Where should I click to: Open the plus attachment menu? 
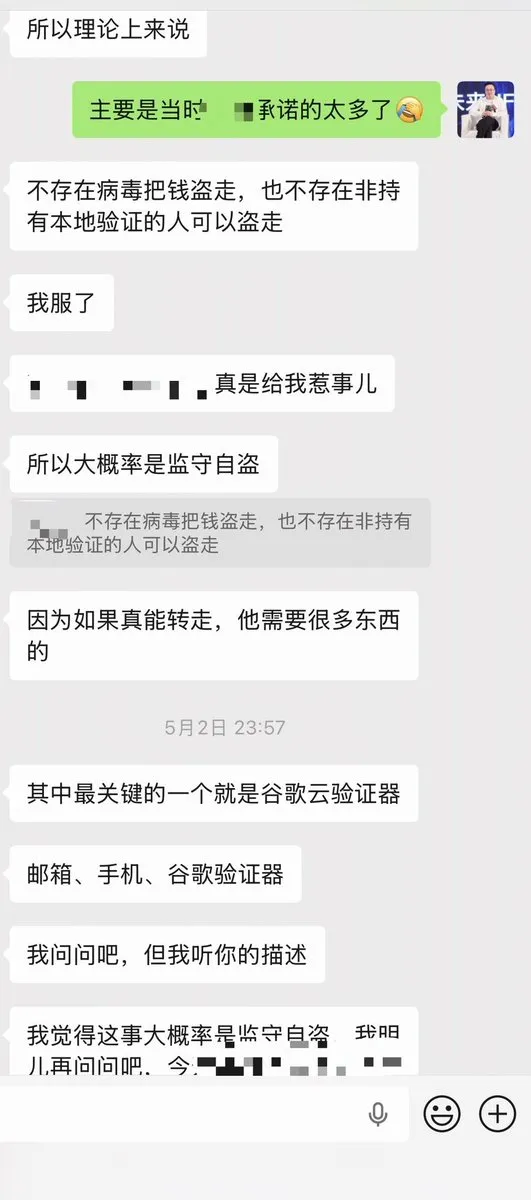coord(497,1114)
